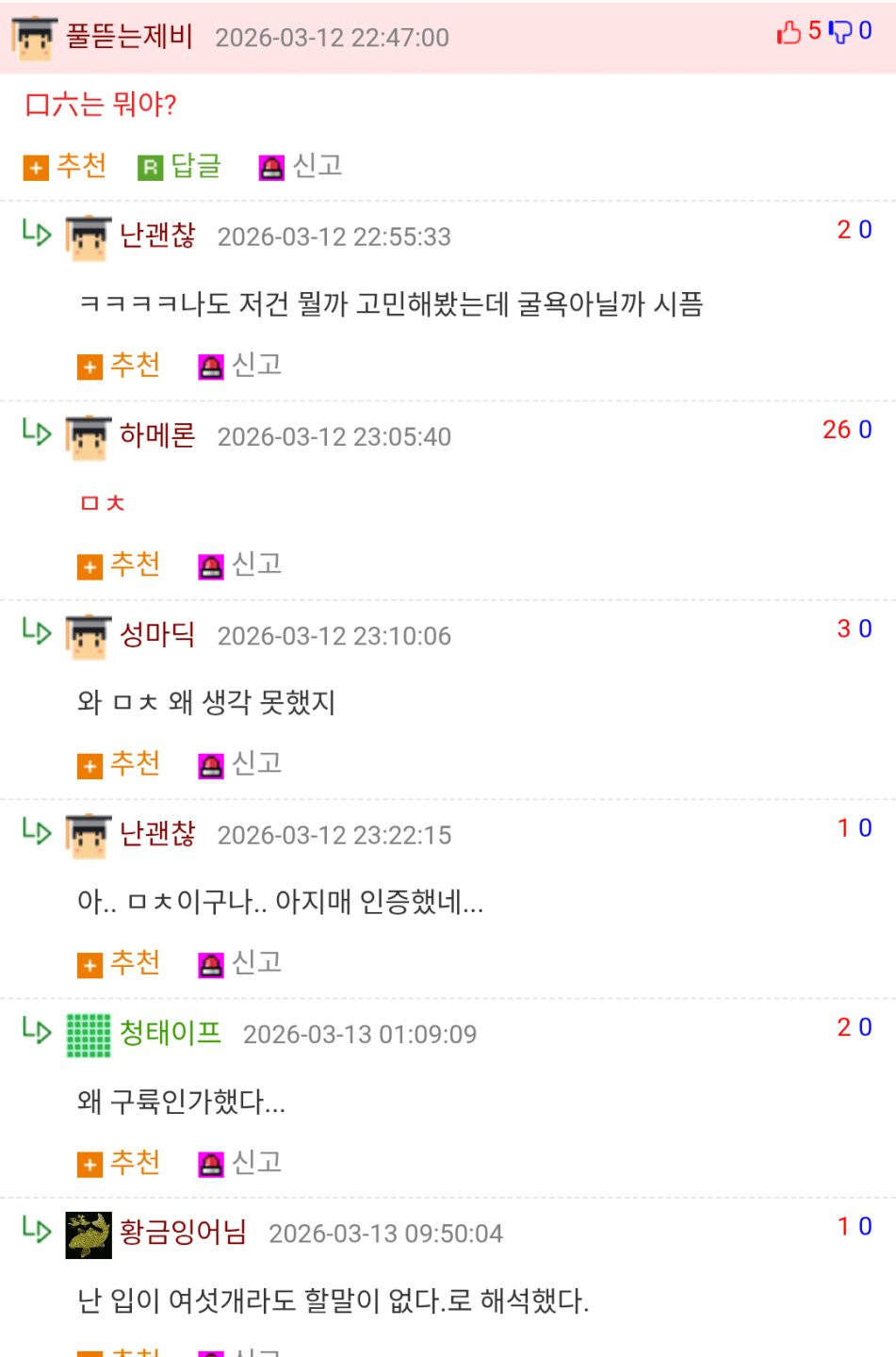The height and width of the screenshot is (1357, 896).
Task: Report 하메론's reply with 신고
Action: (x=240, y=565)
